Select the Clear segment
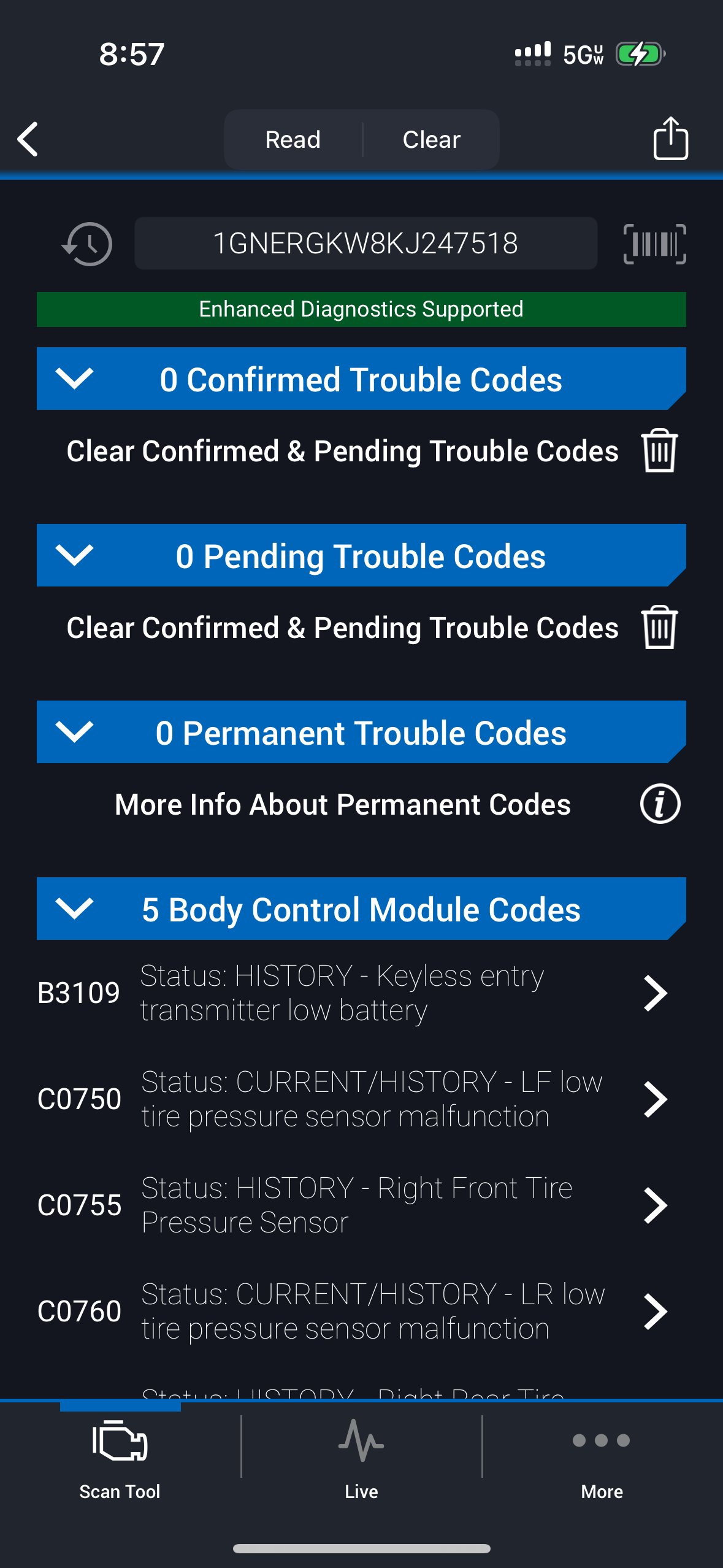Viewport: 723px width, 1568px height. 431,139
